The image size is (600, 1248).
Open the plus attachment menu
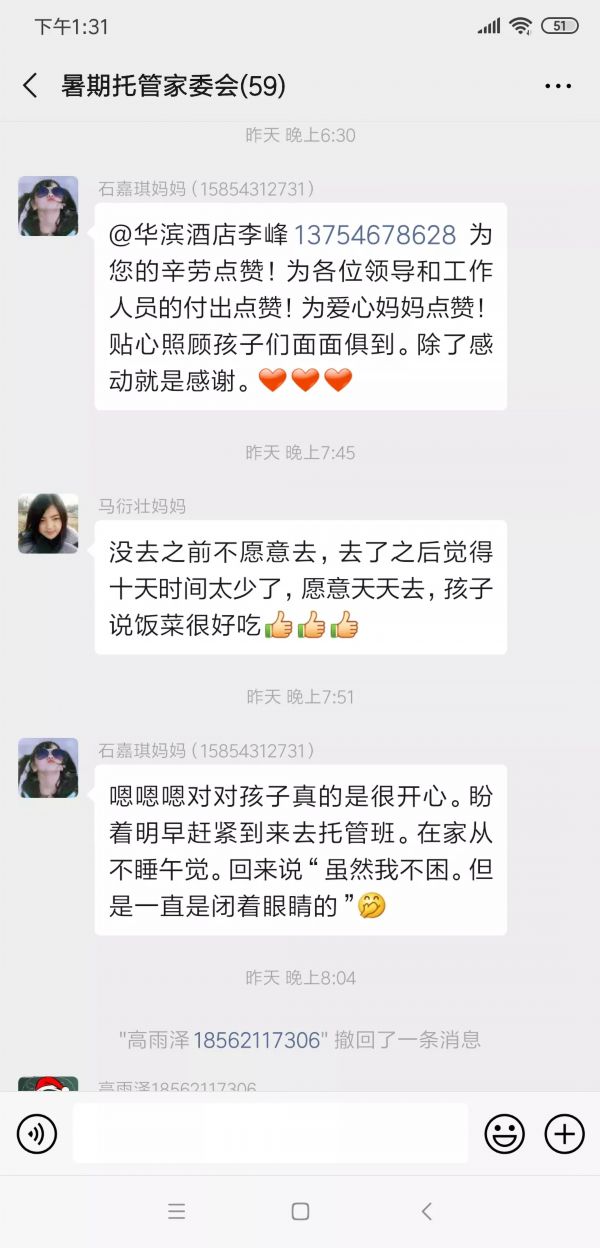coord(564,1134)
